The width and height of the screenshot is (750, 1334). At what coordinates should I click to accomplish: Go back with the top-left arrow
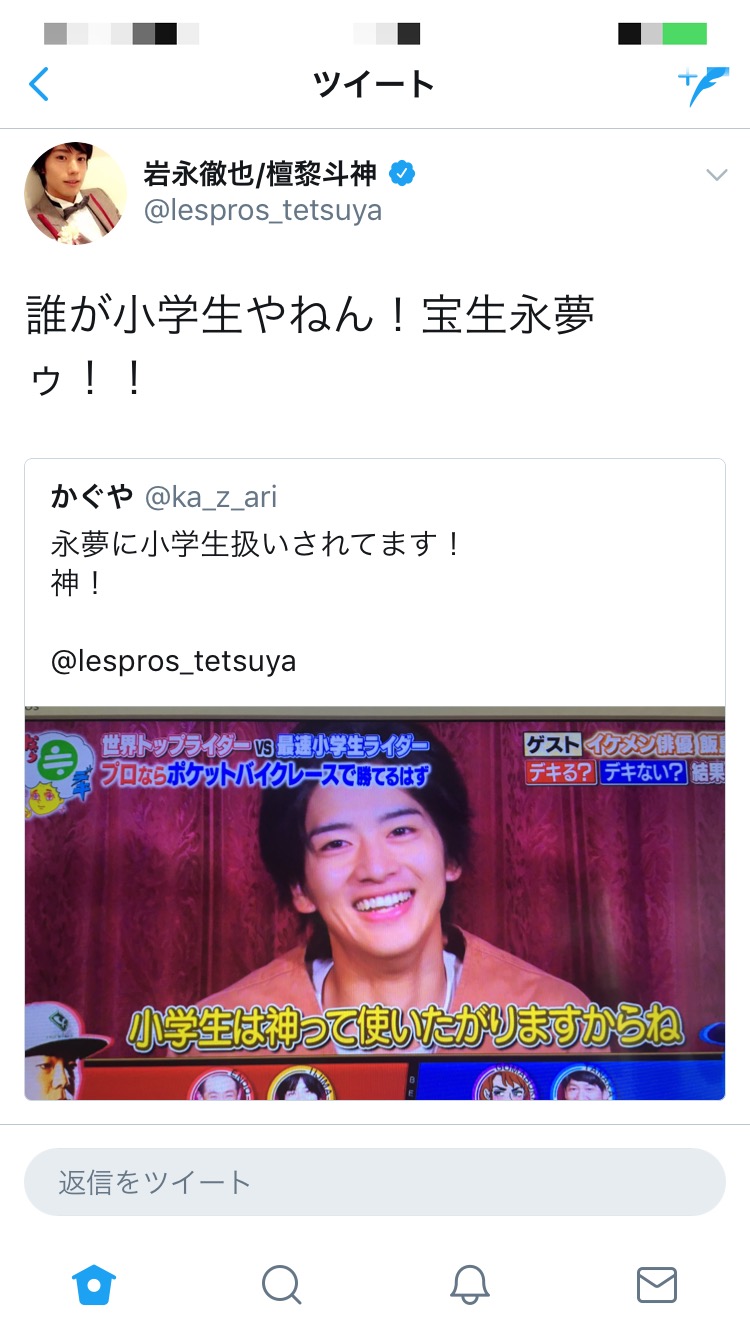pos(40,84)
